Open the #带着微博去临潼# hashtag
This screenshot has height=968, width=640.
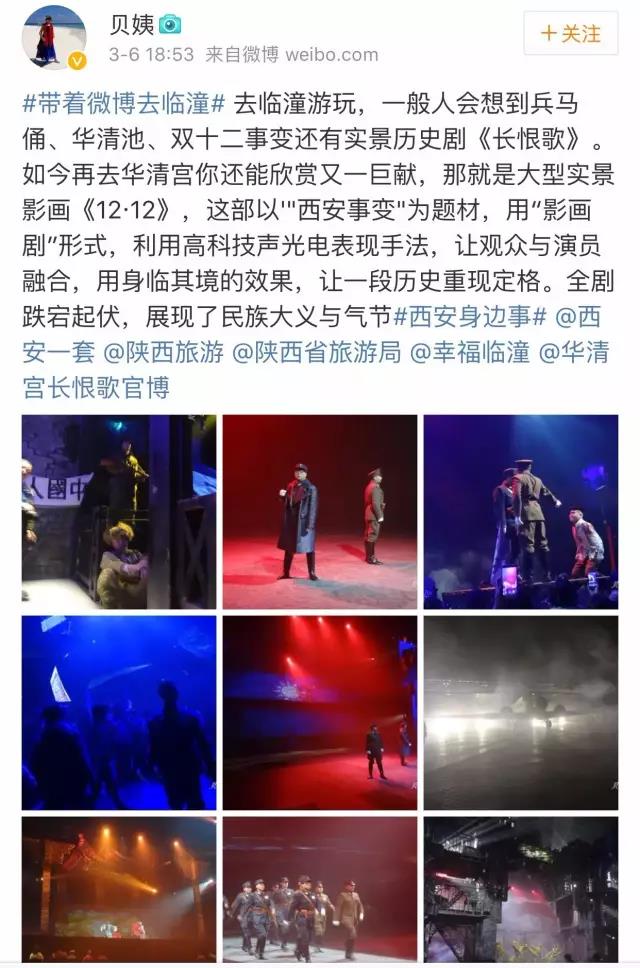(x=126, y=103)
